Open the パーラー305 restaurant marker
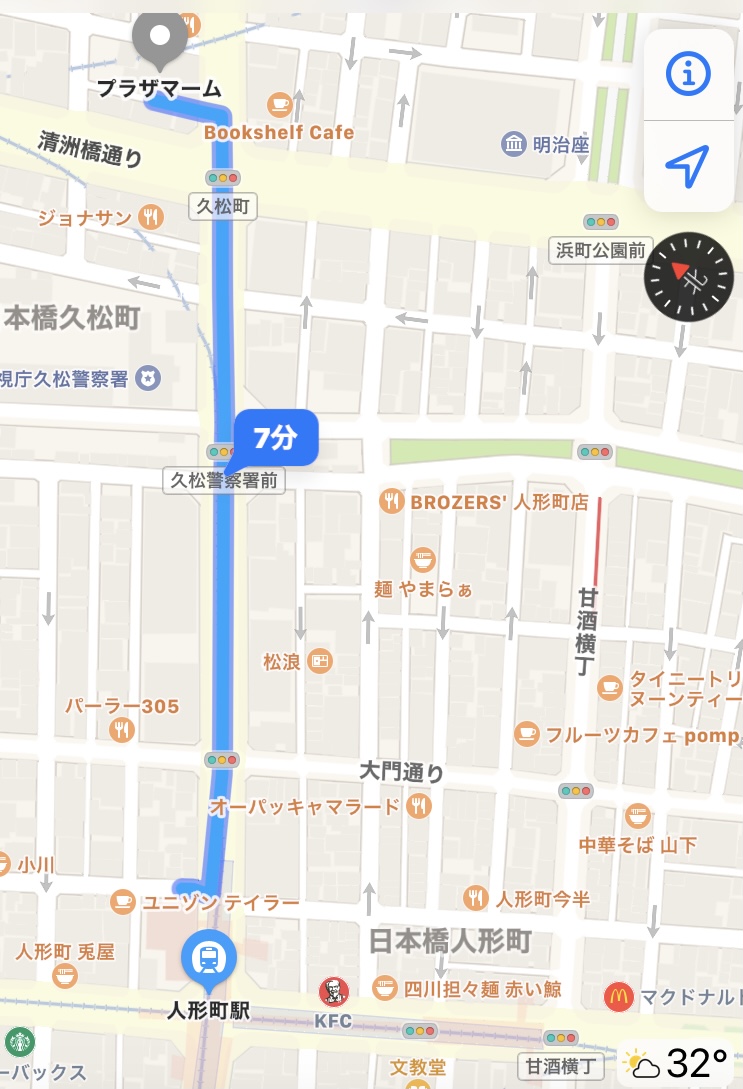Viewport: 743px width, 1089px height. tap(122, 731)
